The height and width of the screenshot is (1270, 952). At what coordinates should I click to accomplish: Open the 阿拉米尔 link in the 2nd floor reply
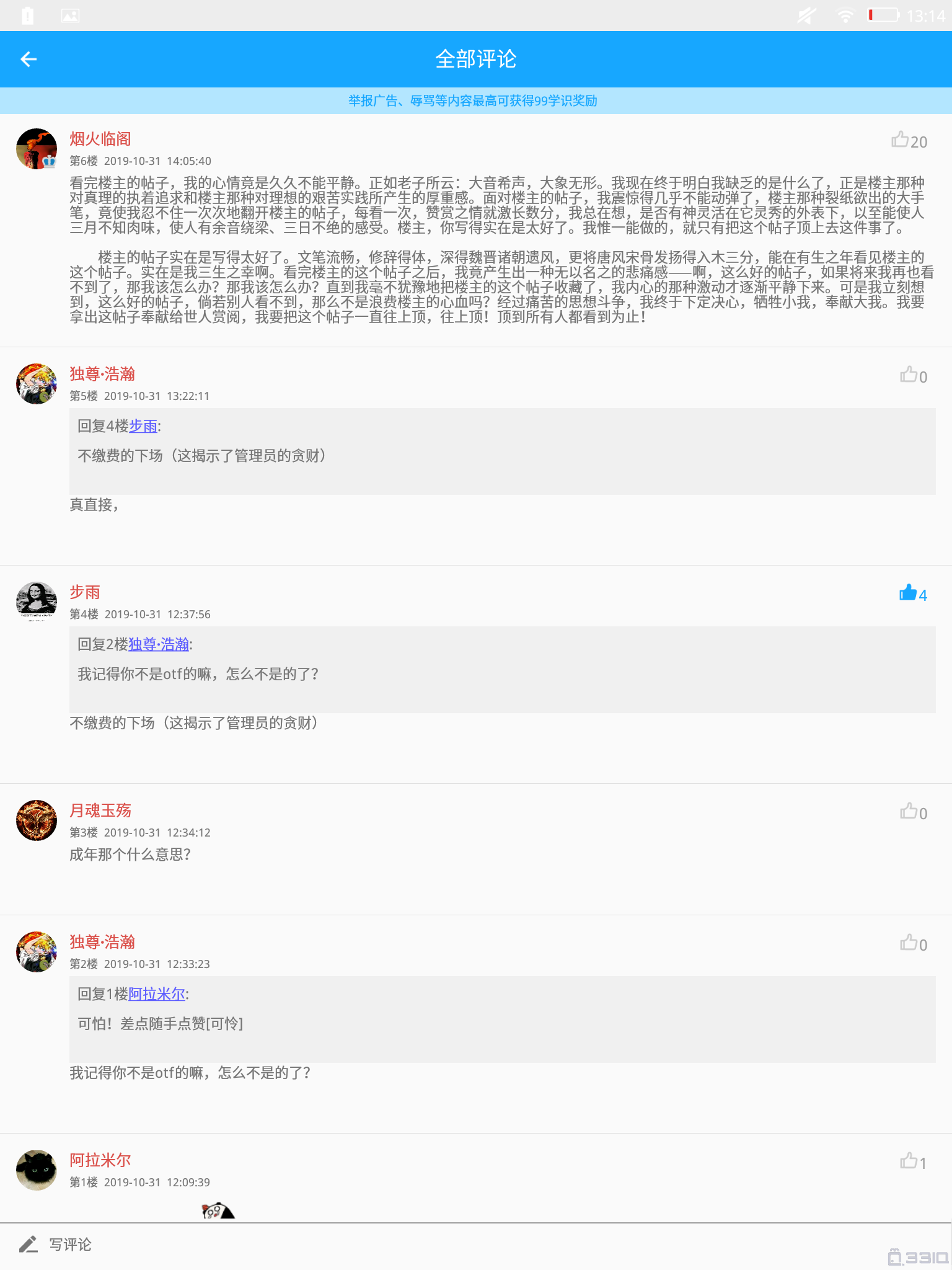[157, 994]
